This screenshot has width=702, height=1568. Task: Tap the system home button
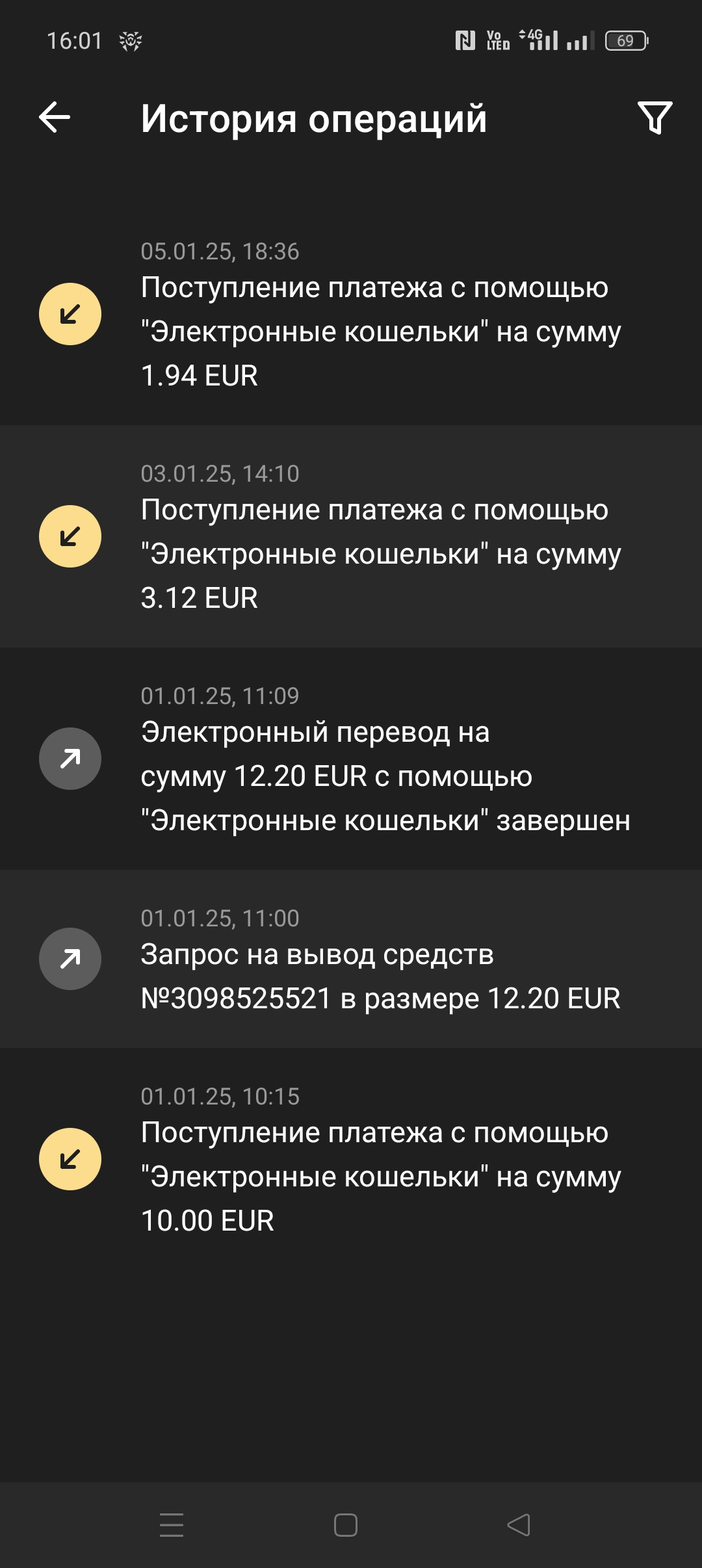click(x=346, y=1524)
